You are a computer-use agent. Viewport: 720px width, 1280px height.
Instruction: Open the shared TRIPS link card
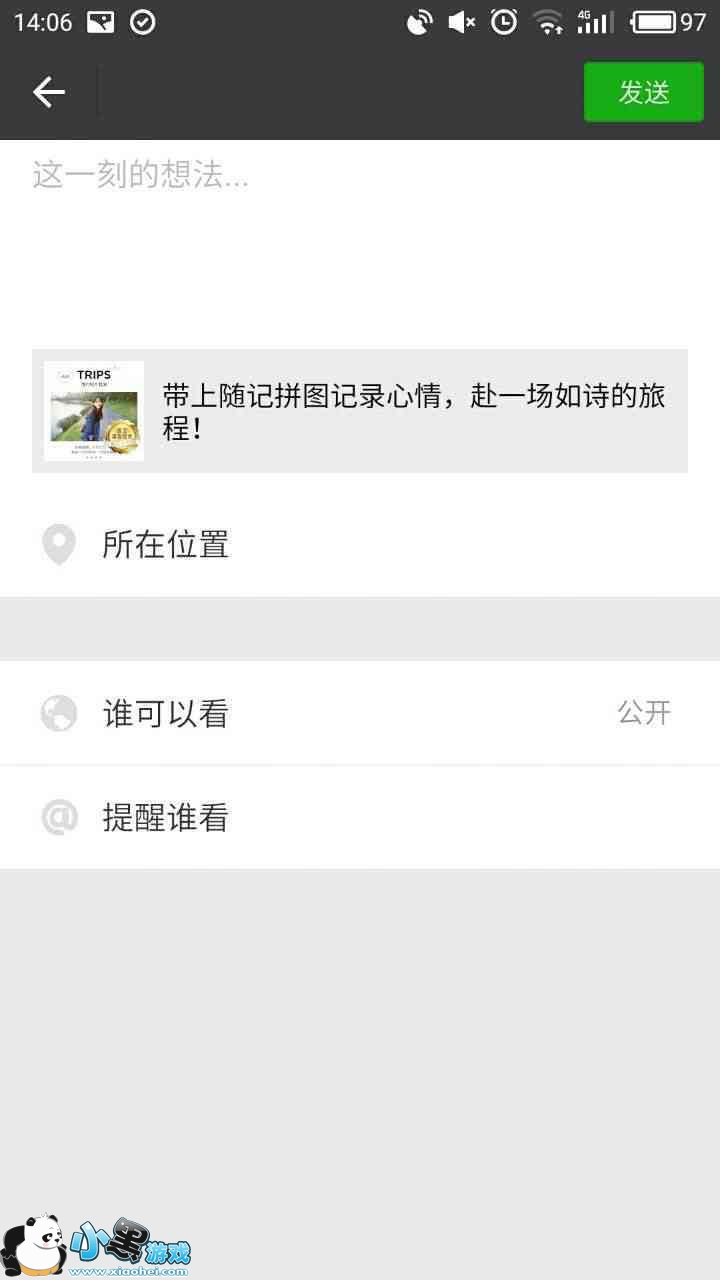click(x=360, y=411)
